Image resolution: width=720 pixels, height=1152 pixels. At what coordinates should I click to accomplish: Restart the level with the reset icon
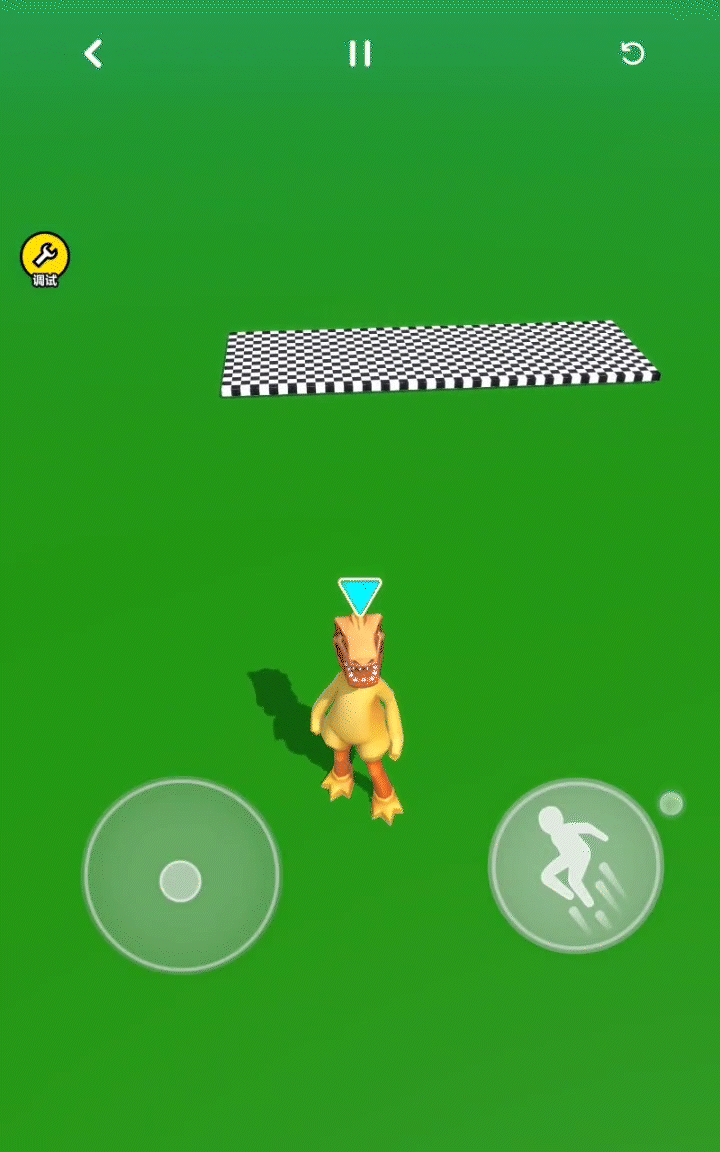pyautogui.click(x=632, y=53)
